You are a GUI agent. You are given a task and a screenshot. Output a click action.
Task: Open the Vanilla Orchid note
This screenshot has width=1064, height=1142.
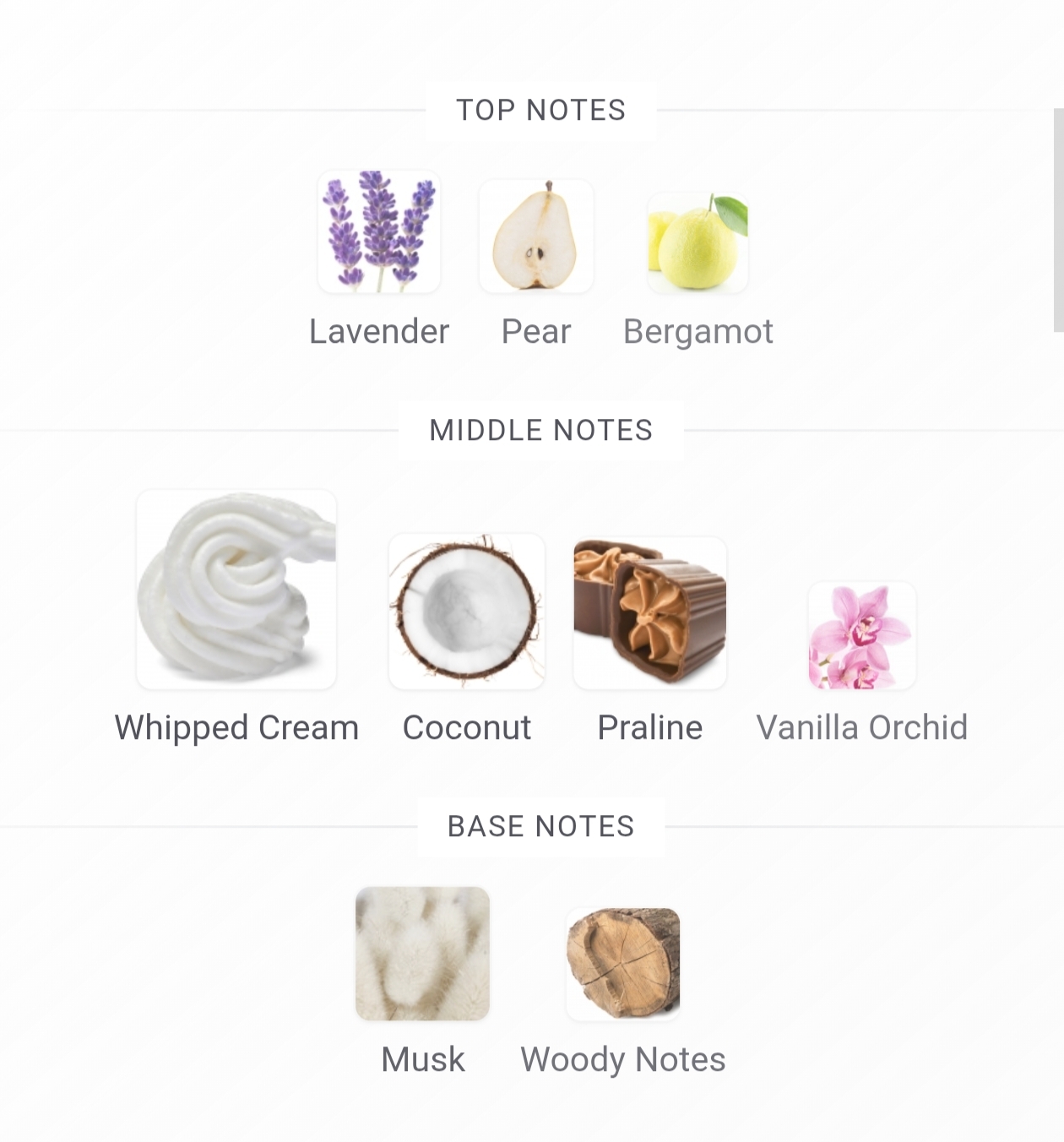[861, 636]
